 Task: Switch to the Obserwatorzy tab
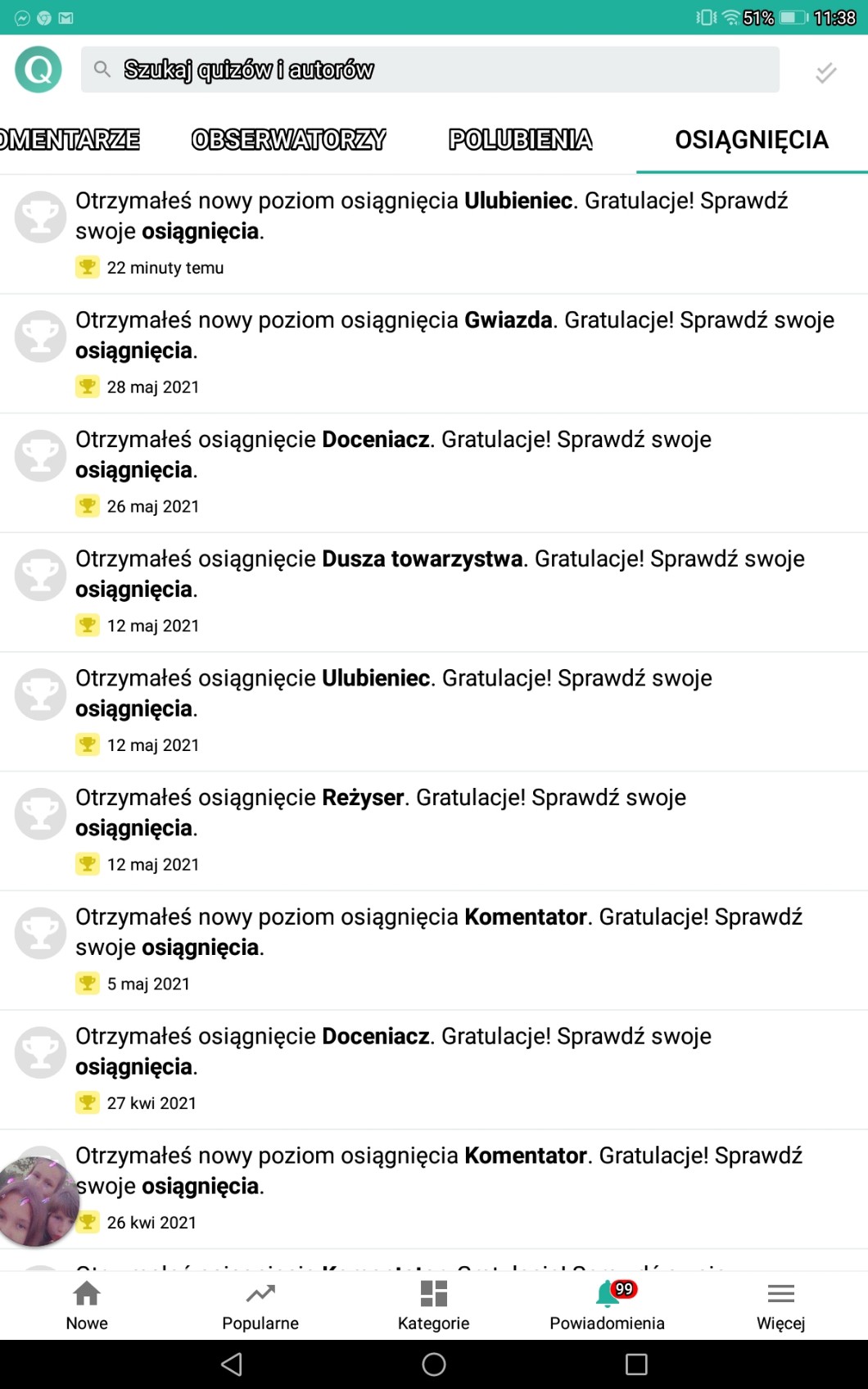click(288, 140)
